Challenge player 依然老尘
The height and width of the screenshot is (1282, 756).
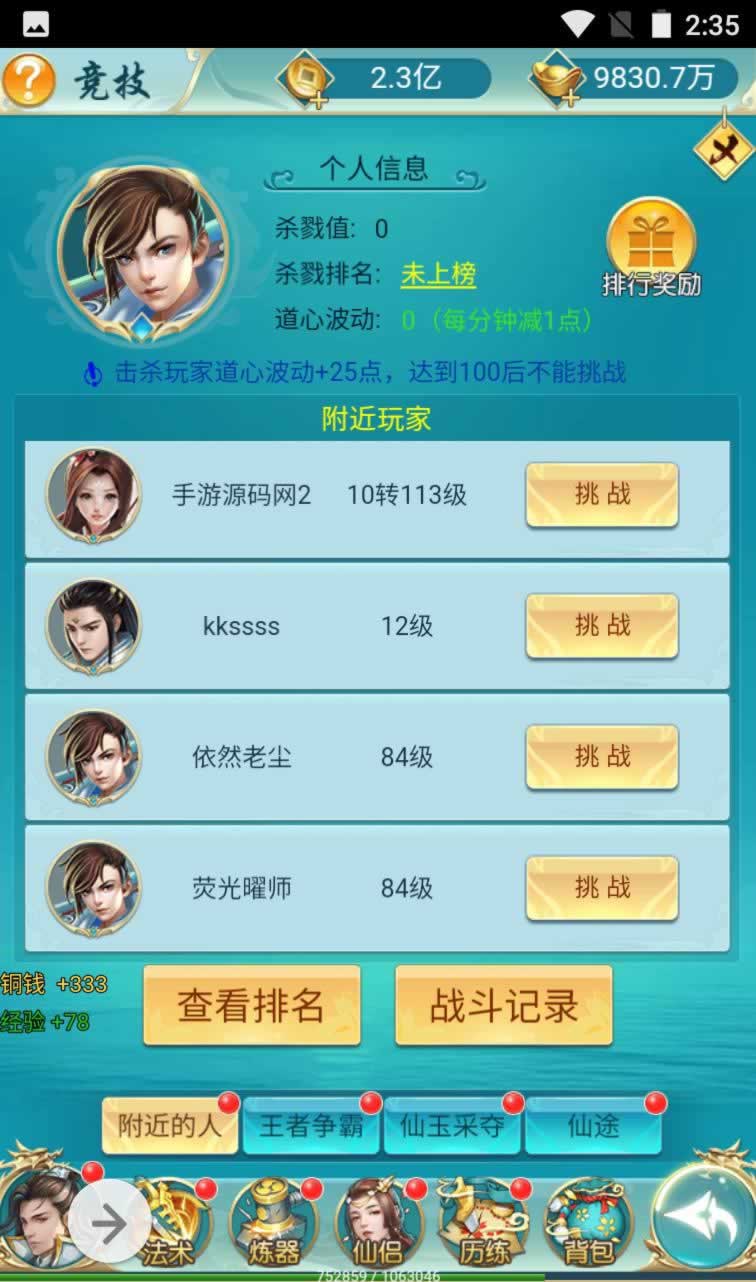tap(602, 757)
